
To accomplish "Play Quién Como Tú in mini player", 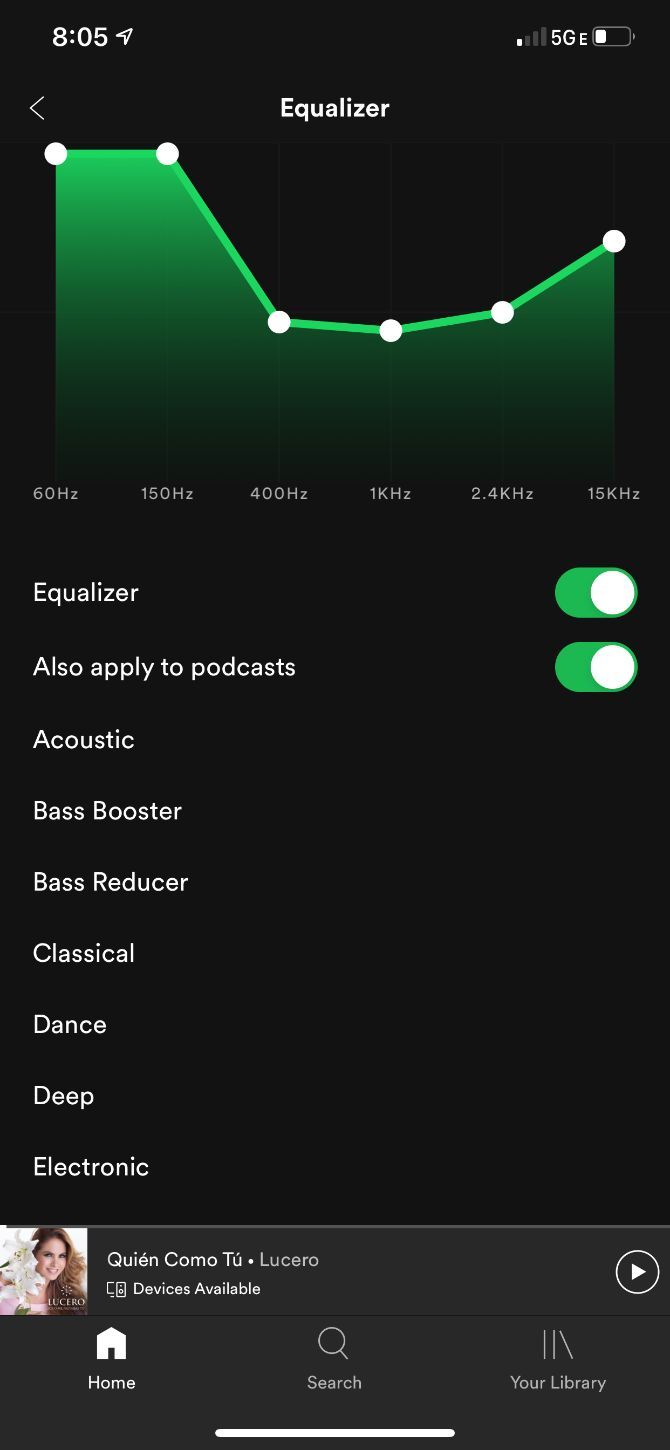I will click(x=637, y=1272).
